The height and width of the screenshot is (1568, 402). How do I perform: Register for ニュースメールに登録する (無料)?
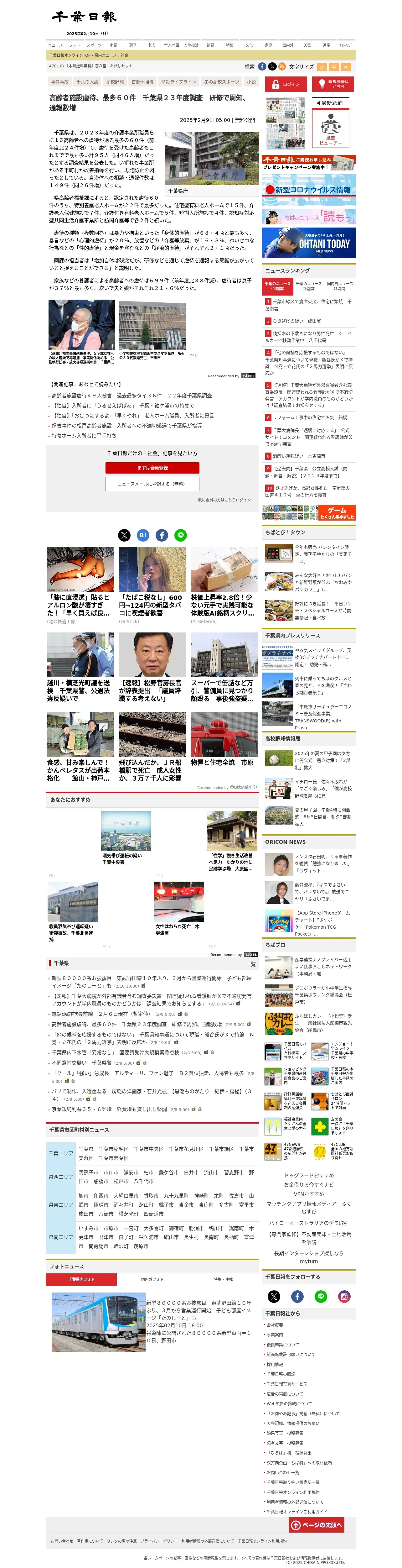[x=152, y=483]
